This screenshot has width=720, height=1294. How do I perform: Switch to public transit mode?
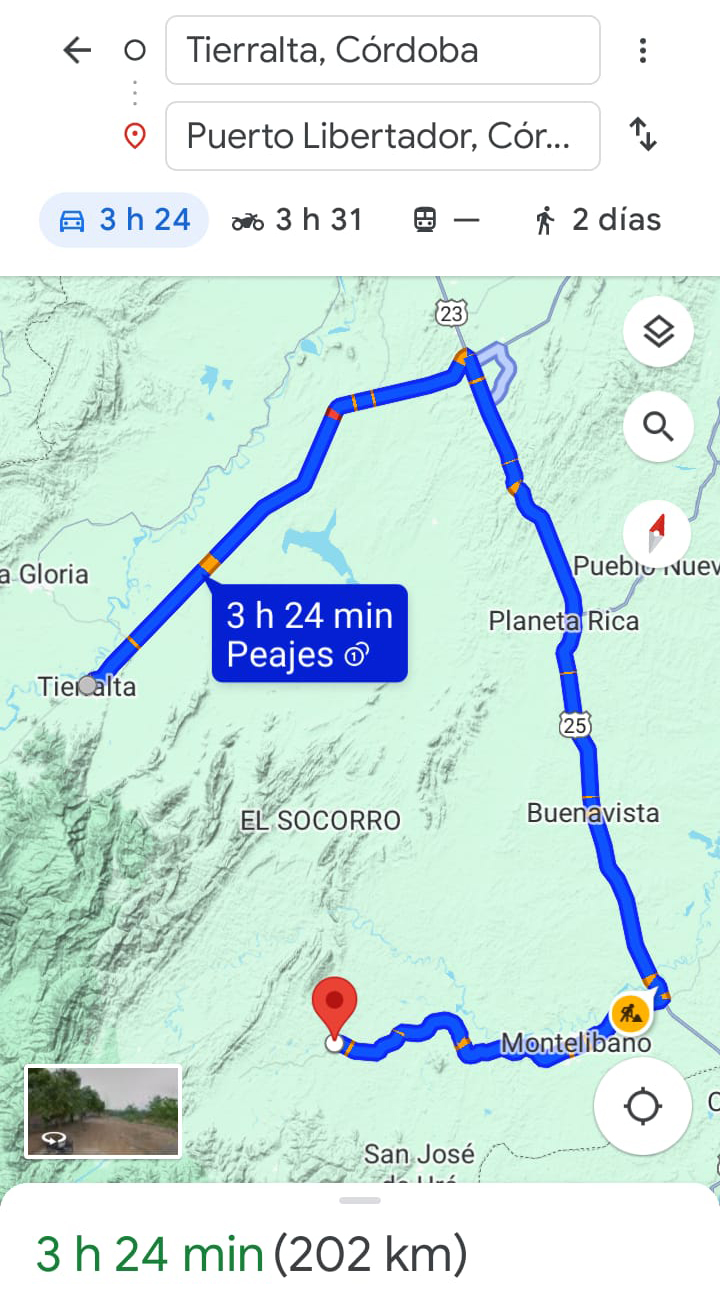click(x=446, y=220)
